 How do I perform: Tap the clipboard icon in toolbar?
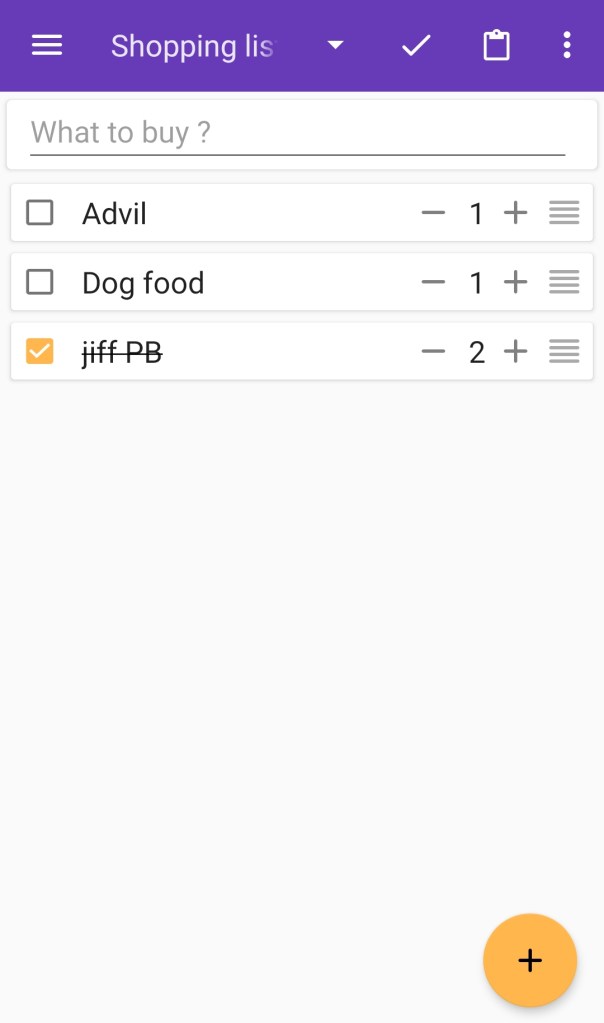click(497, 46)
